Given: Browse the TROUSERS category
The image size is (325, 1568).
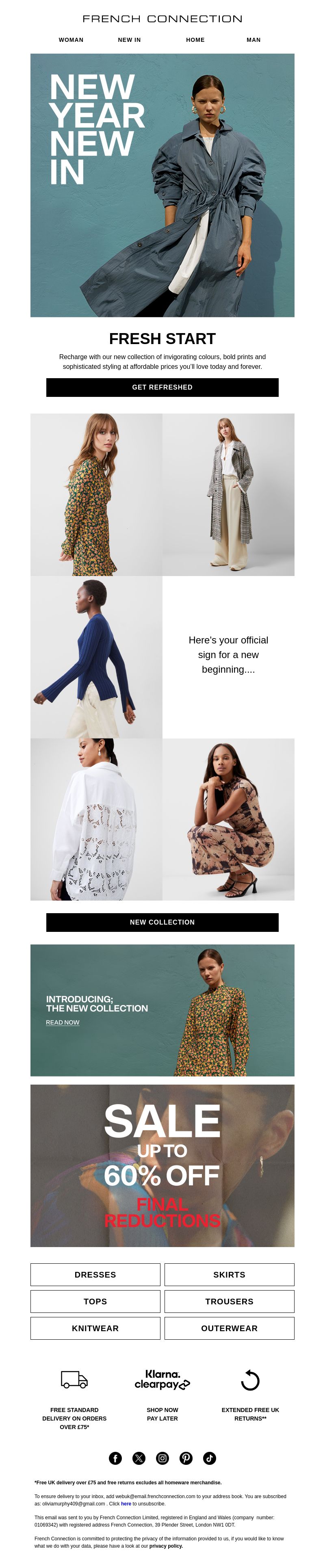Looking at the screenshot, I should click(x=230, y=1301).
